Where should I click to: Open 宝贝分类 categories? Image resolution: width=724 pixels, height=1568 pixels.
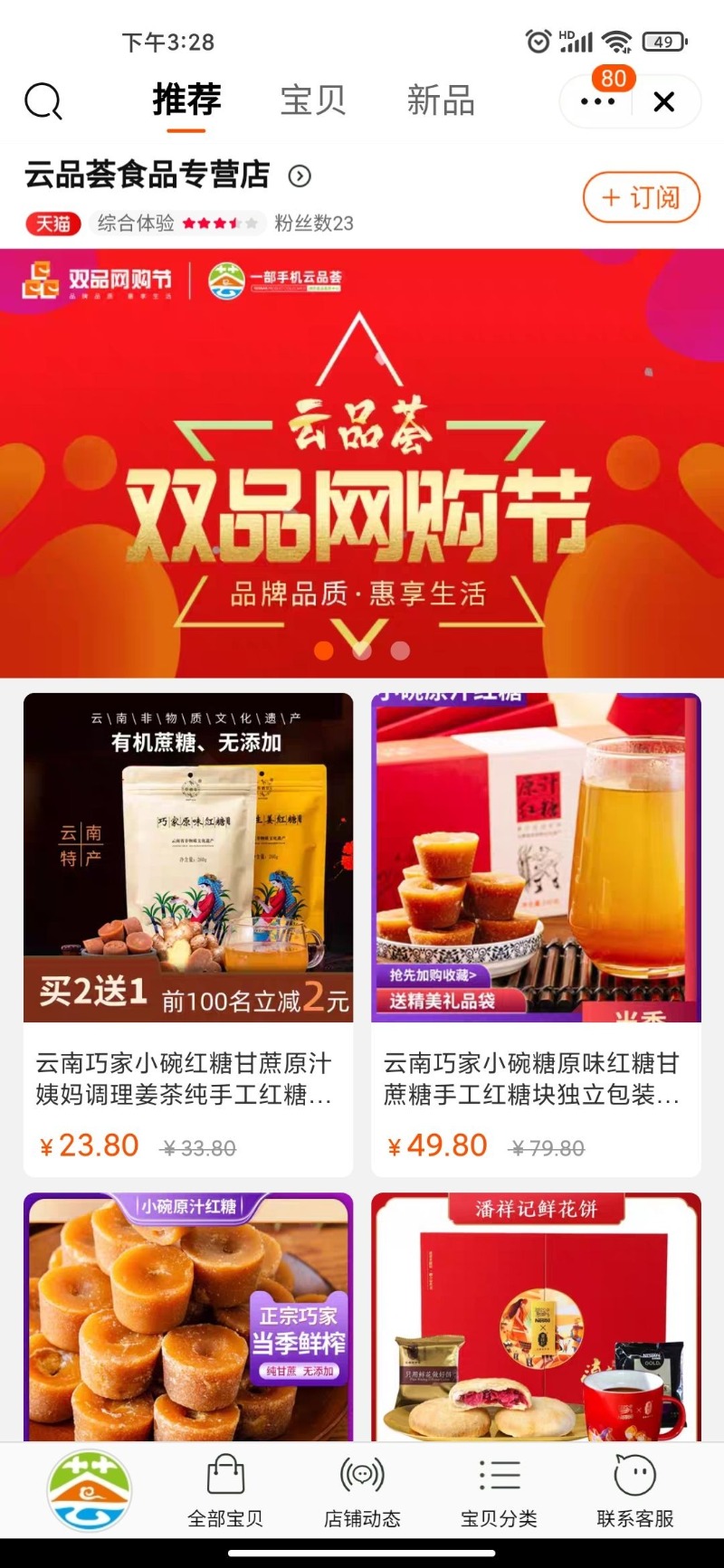coord(499,1491)
